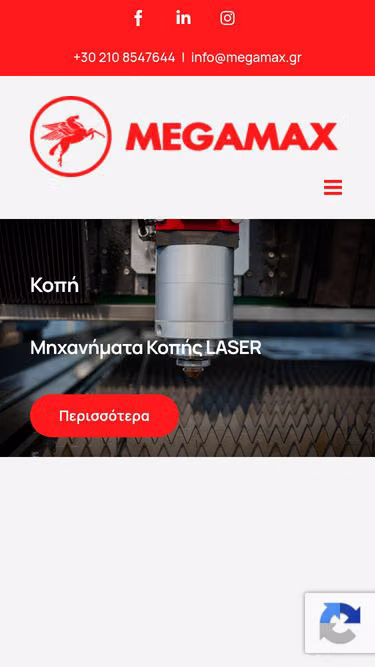
Task: Call the phone number +30 210 8547644
Action: (x=124, y=57)
